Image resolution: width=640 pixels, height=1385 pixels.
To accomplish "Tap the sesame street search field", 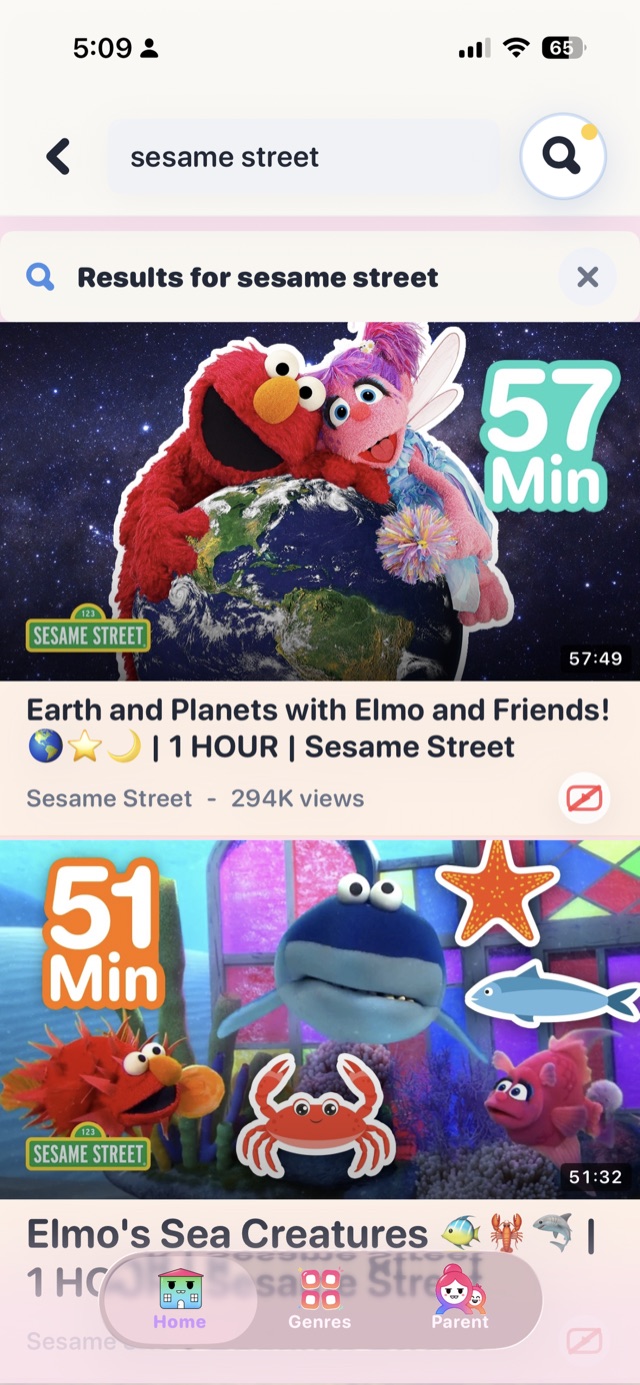I will pyautogui.click(x=304, y=157).
